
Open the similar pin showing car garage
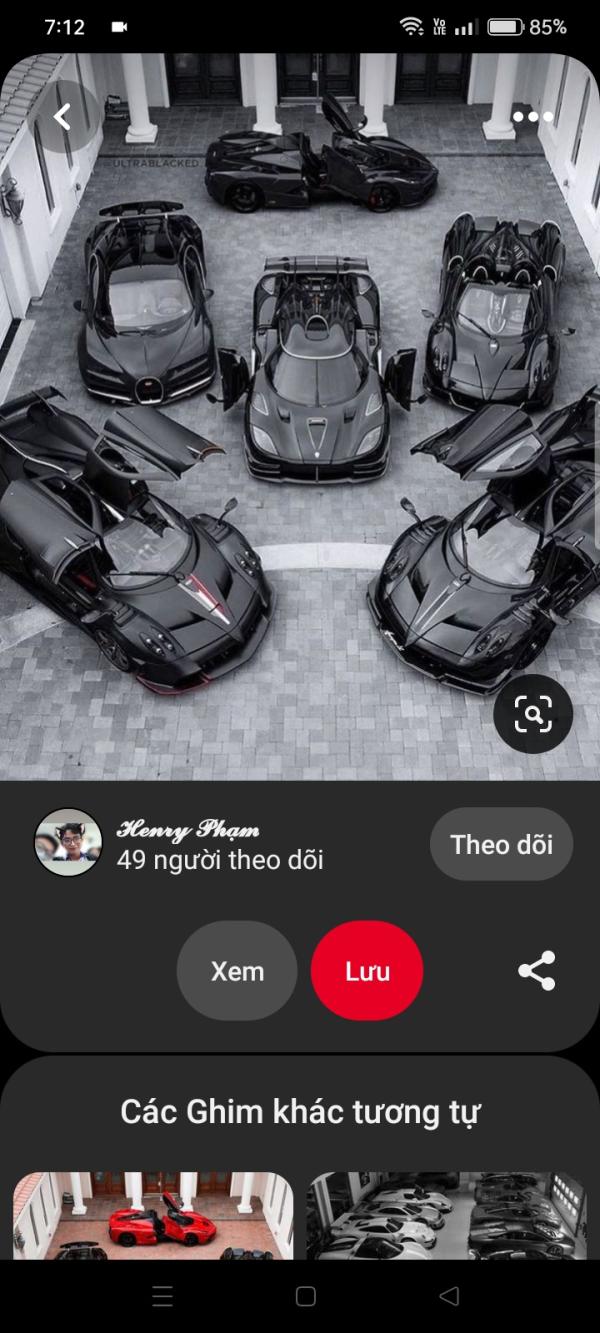point(446,1215)
